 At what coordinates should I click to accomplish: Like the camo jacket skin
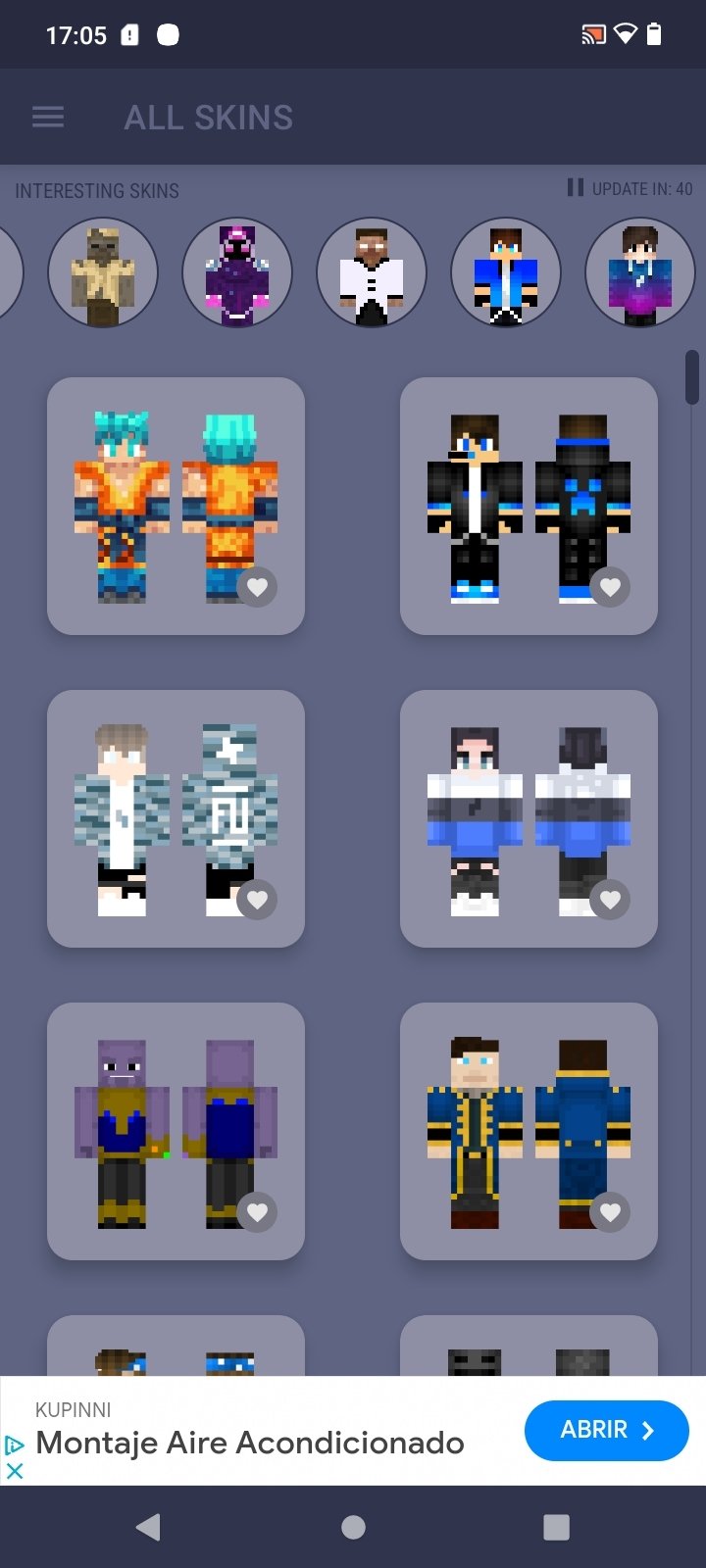tap(257, 900)
